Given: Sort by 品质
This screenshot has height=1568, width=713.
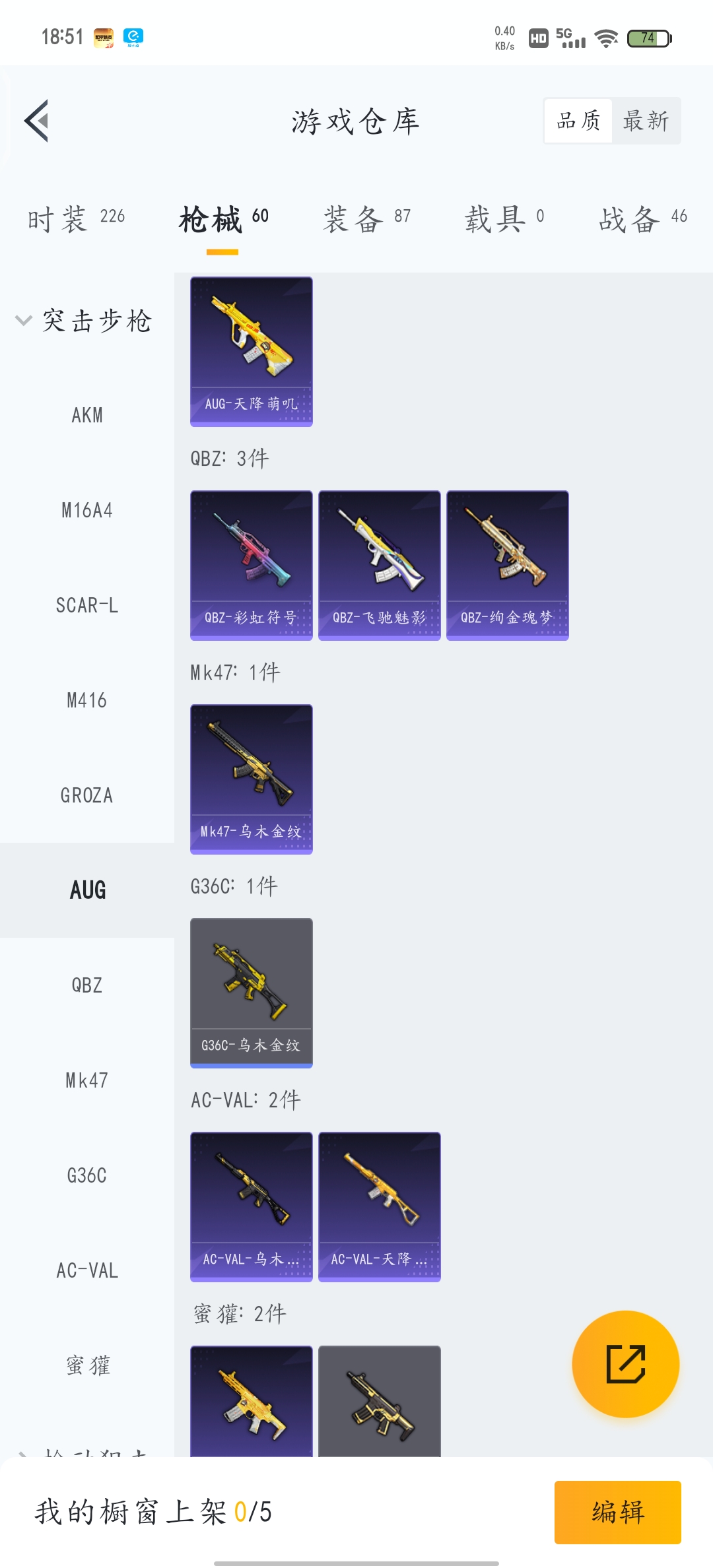Looking at the screenshot, I should 578,121.
